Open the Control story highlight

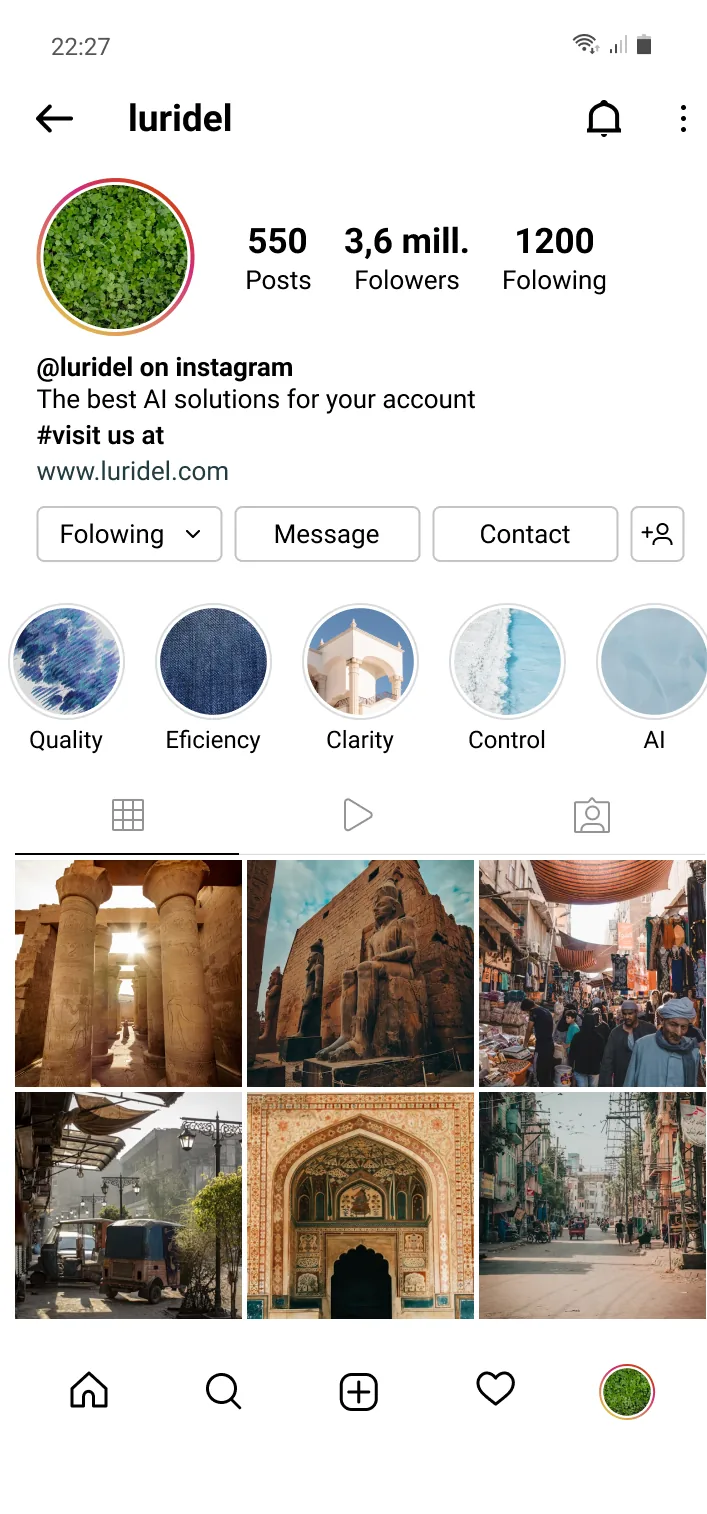click(x=507, y=662)
